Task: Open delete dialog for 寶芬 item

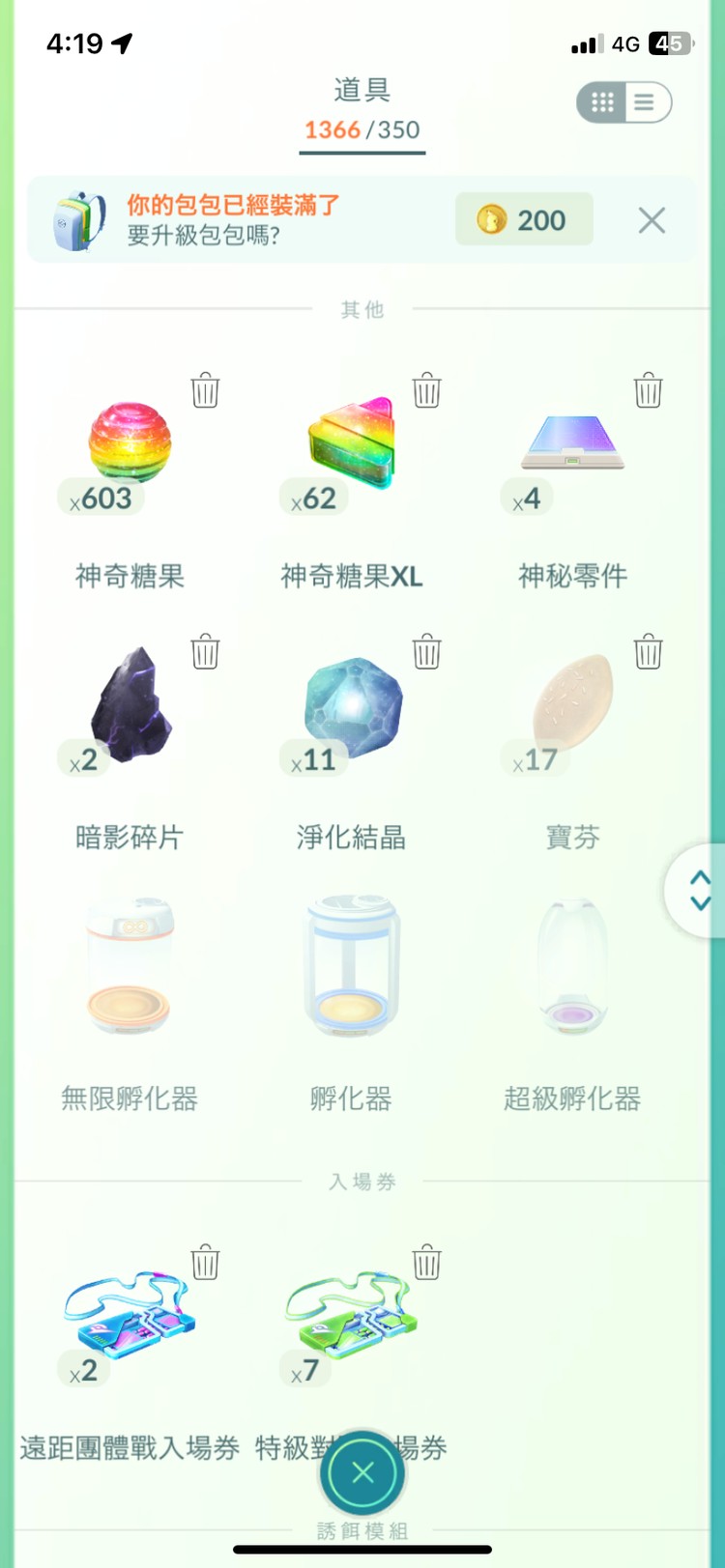Action: [x=649, y=652]
